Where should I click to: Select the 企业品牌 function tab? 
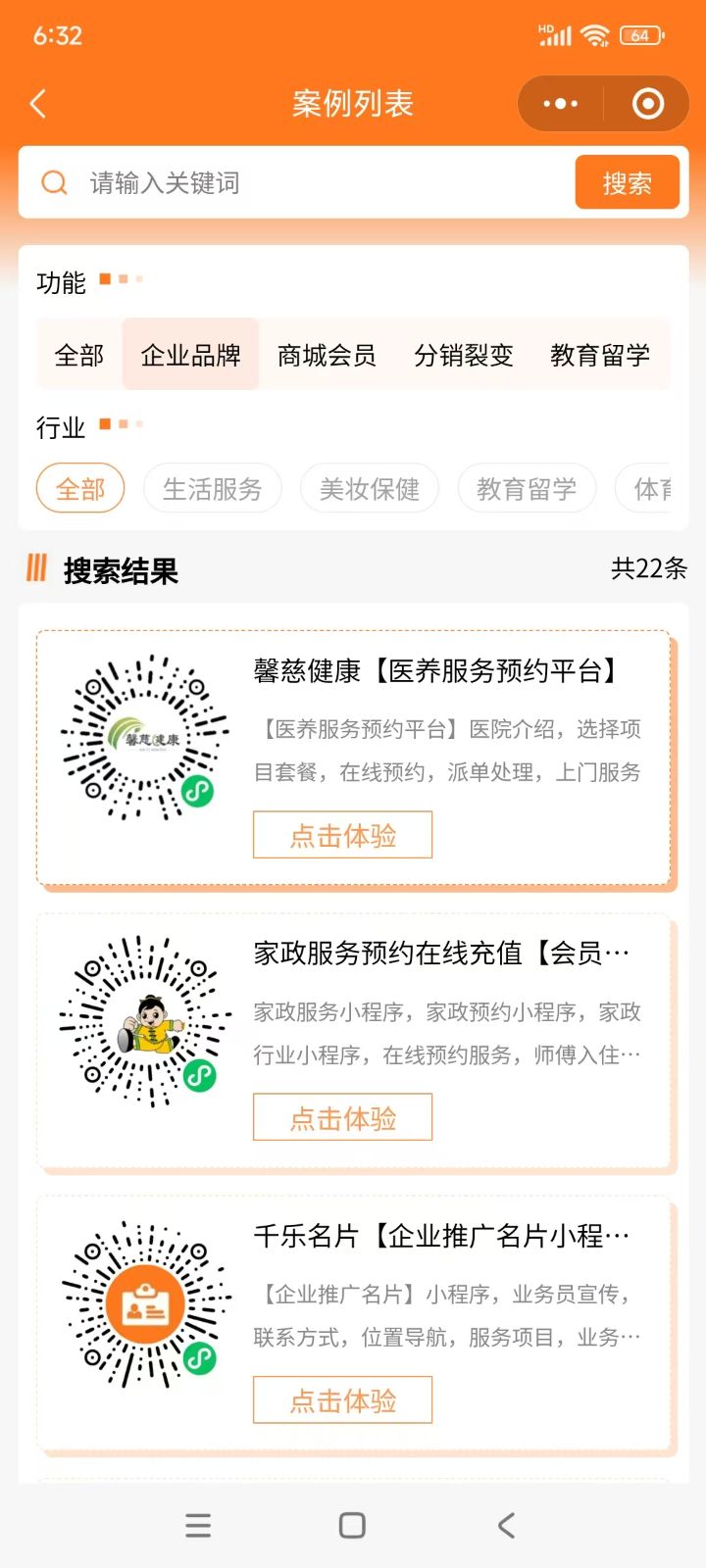190,355
